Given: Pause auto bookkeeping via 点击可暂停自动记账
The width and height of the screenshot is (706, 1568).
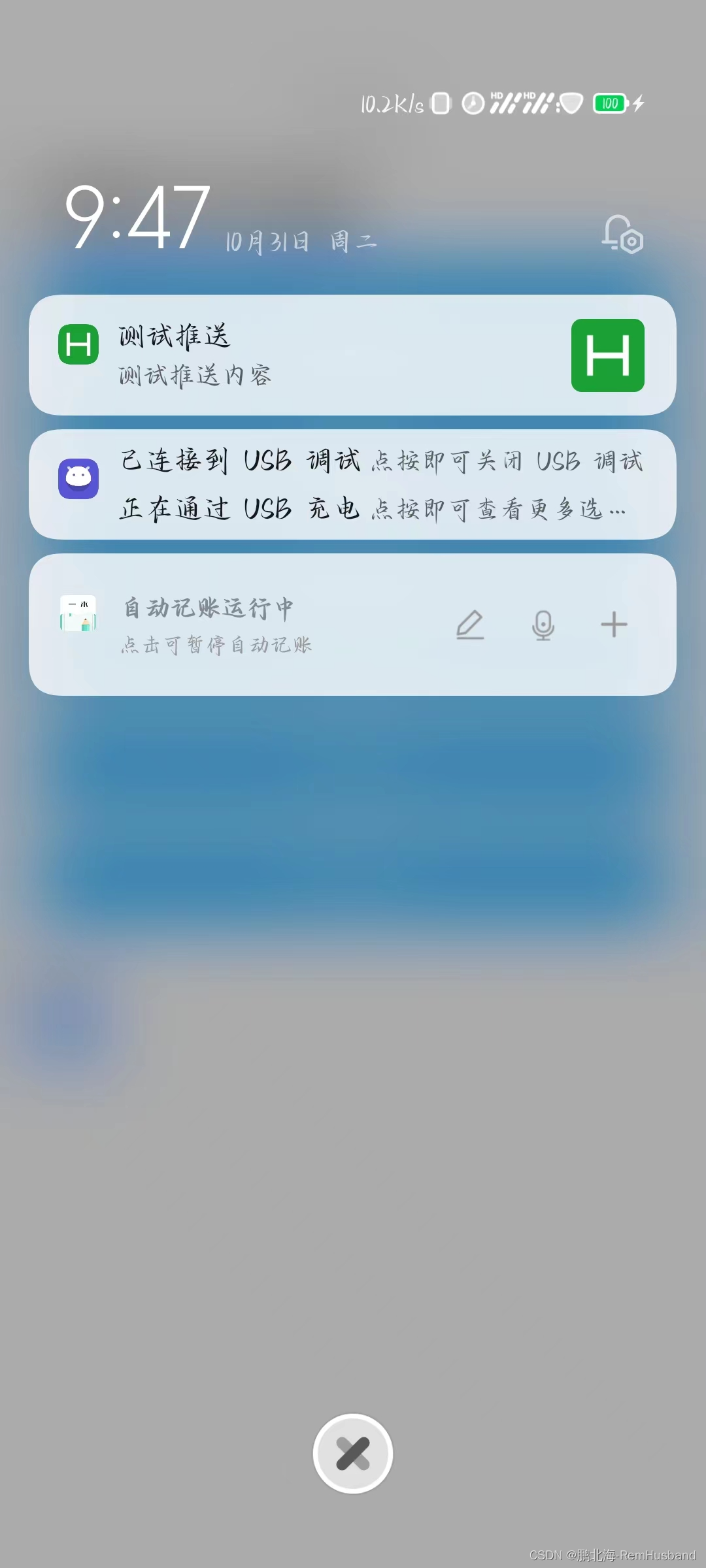Looking at the screenshot, I should (x=217, y=645).
